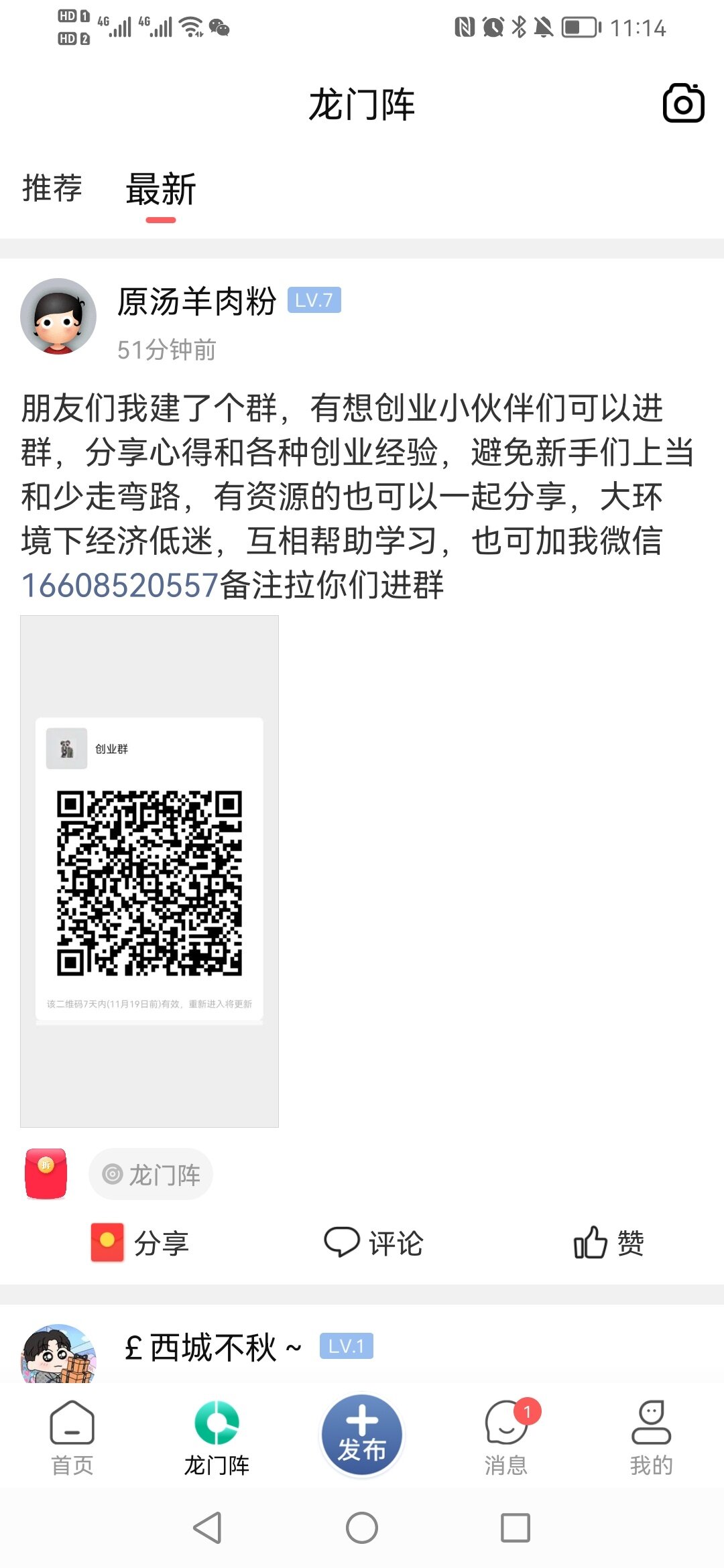Open the red envelope icon under the post
Screen dimensions: 724x1568
[46, 1173]
